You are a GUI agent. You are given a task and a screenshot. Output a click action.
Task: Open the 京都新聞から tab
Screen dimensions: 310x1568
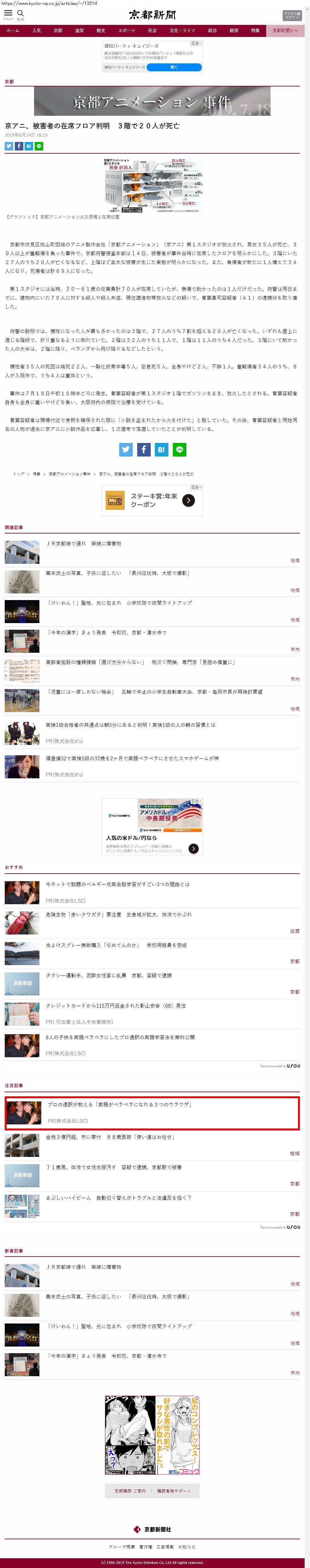[x=285, y=30]
